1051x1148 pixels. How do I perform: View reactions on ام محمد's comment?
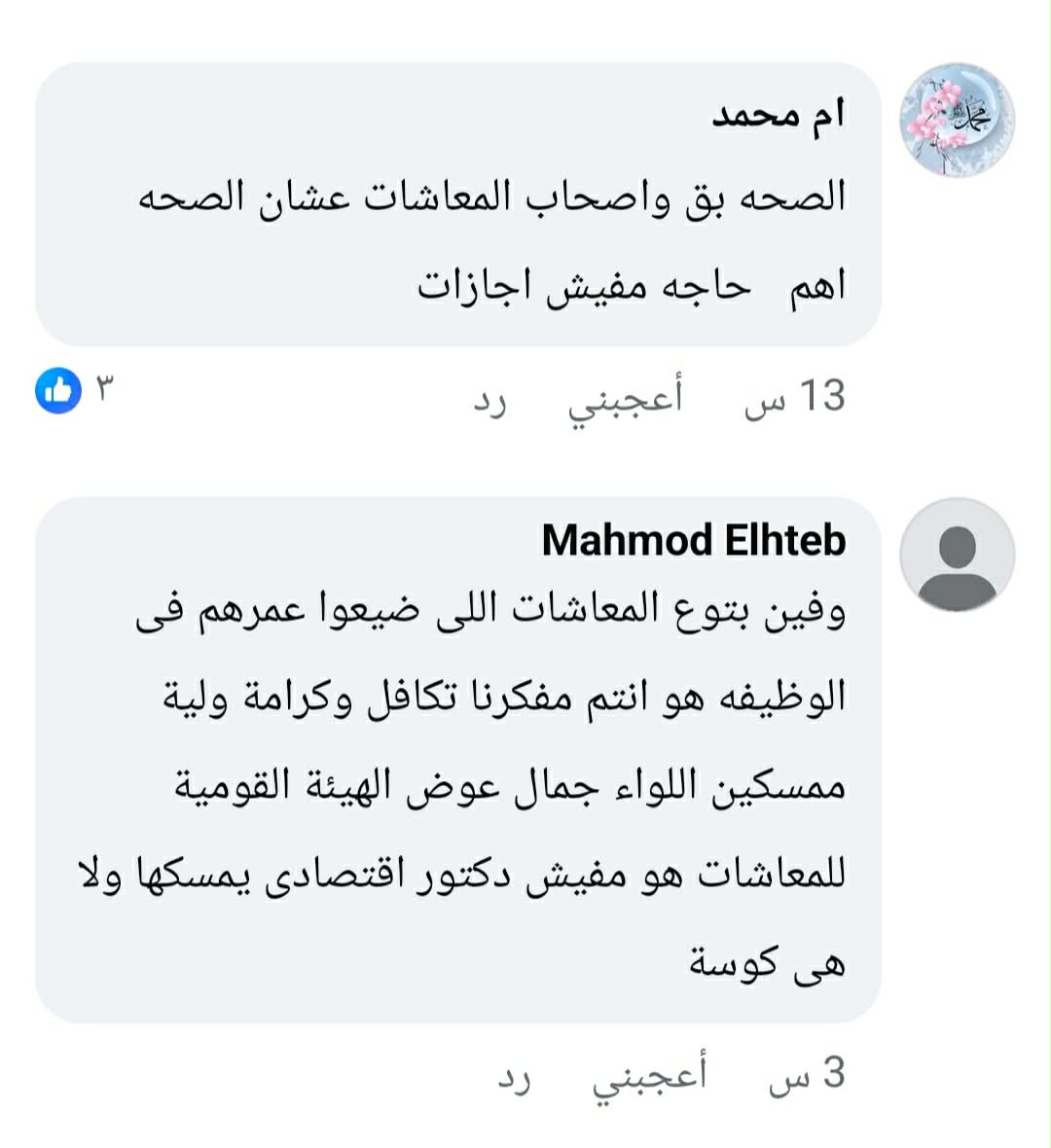tap(74, 390)
